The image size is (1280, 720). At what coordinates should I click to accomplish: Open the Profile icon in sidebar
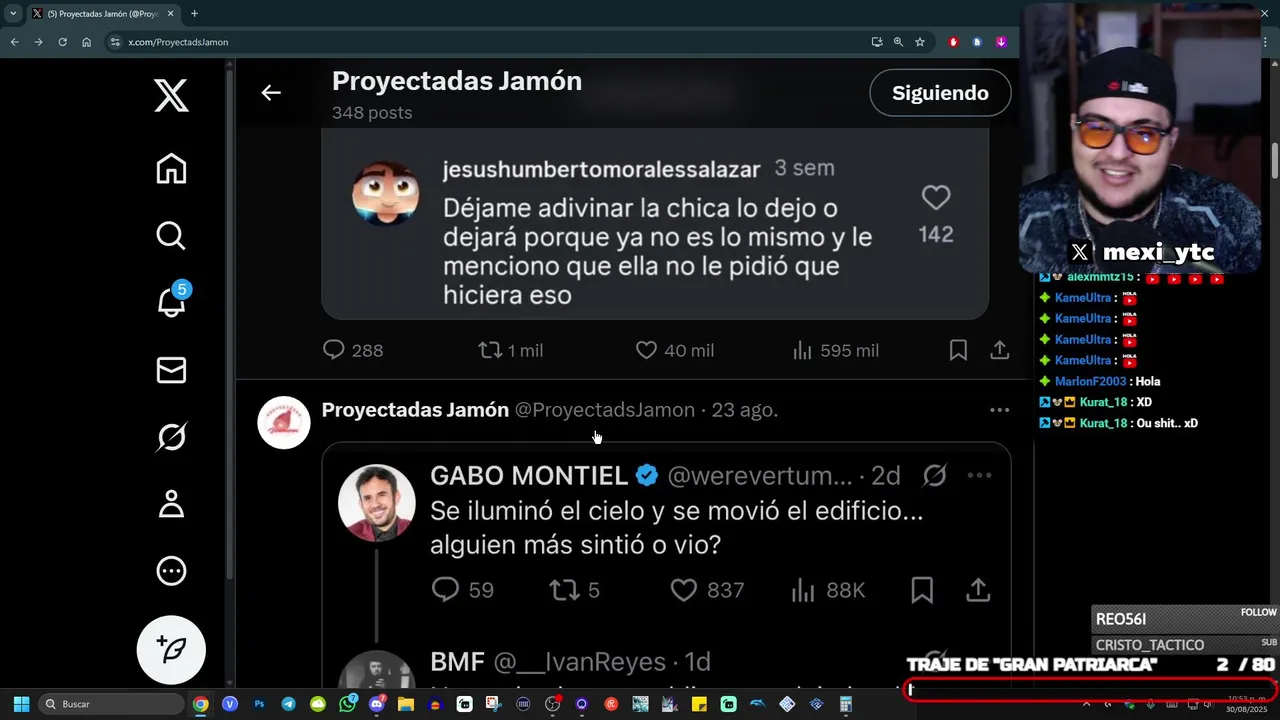(171, 504)
